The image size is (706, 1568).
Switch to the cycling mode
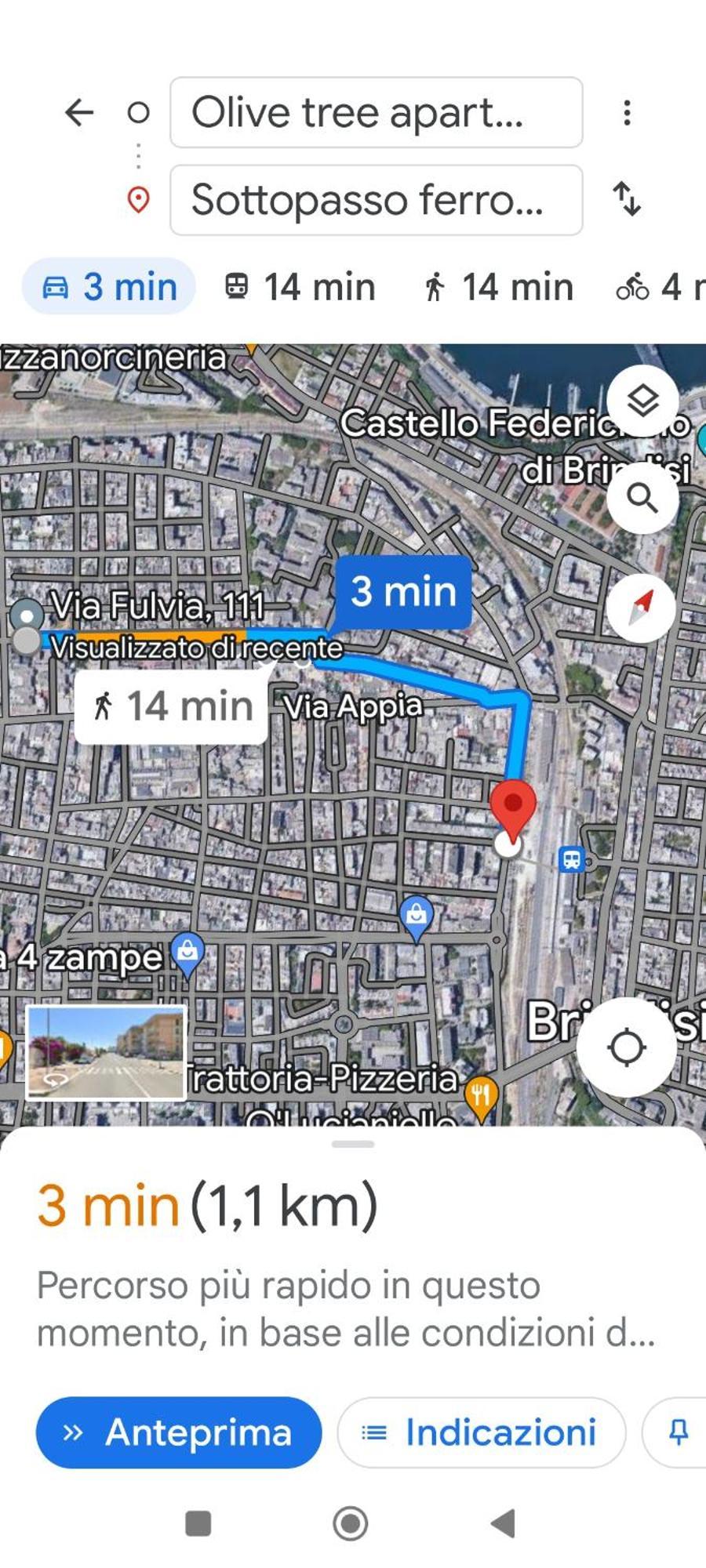click(659, 287)
